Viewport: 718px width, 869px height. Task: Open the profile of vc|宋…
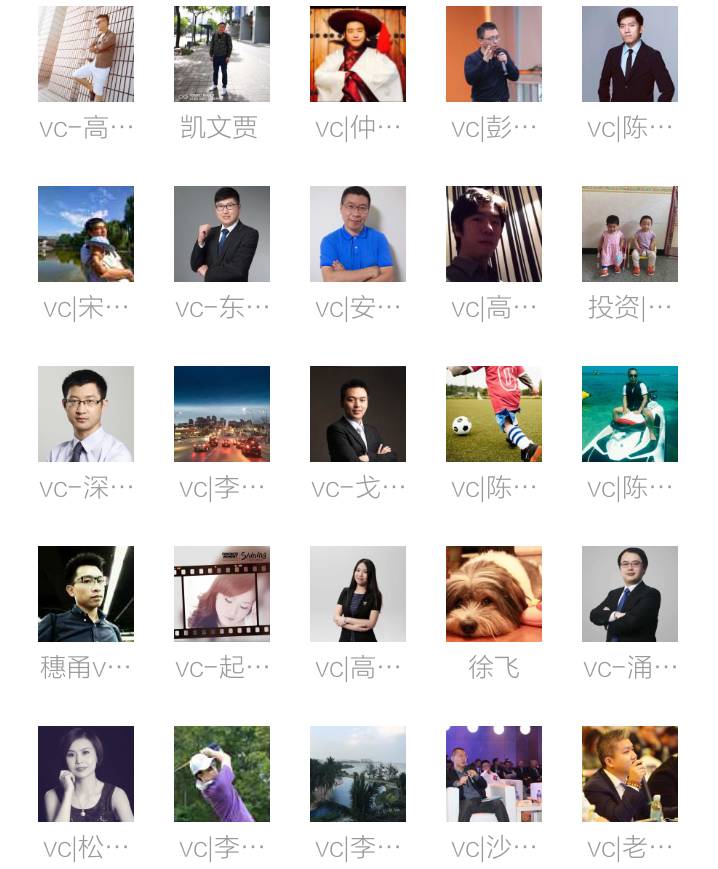click(85, 234)
